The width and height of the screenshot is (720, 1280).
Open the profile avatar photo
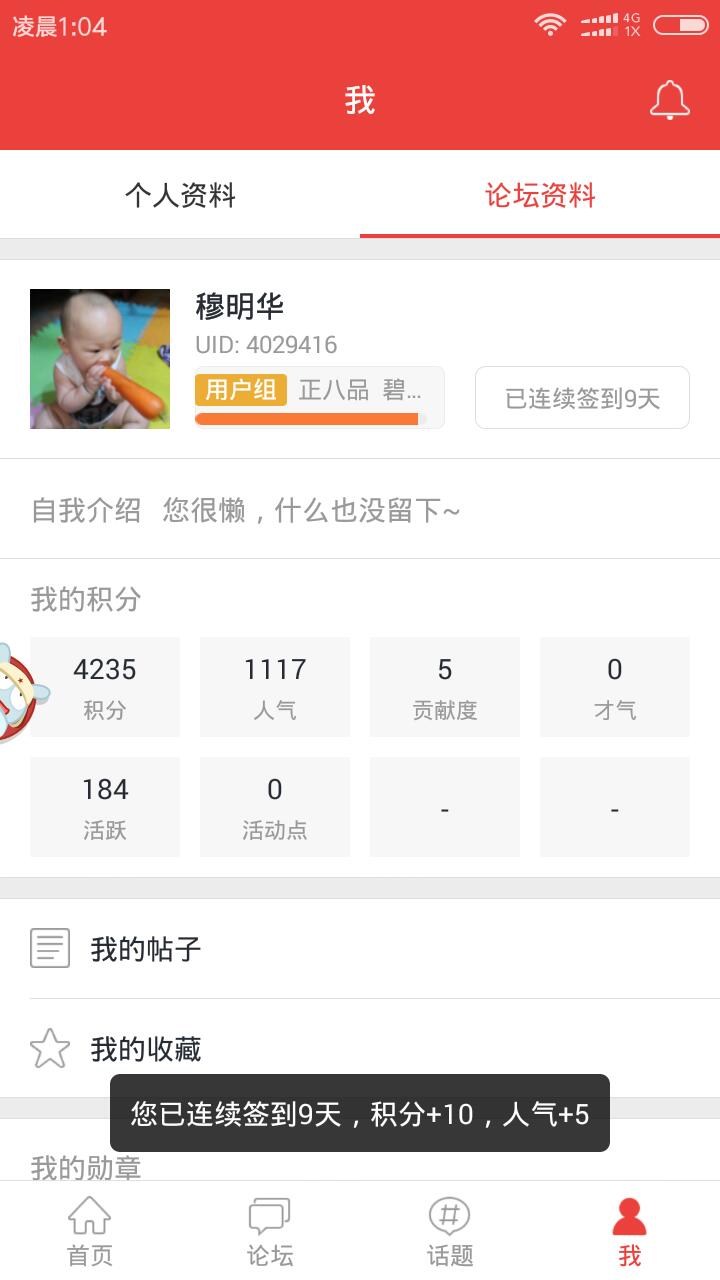[x=100, y=359]
